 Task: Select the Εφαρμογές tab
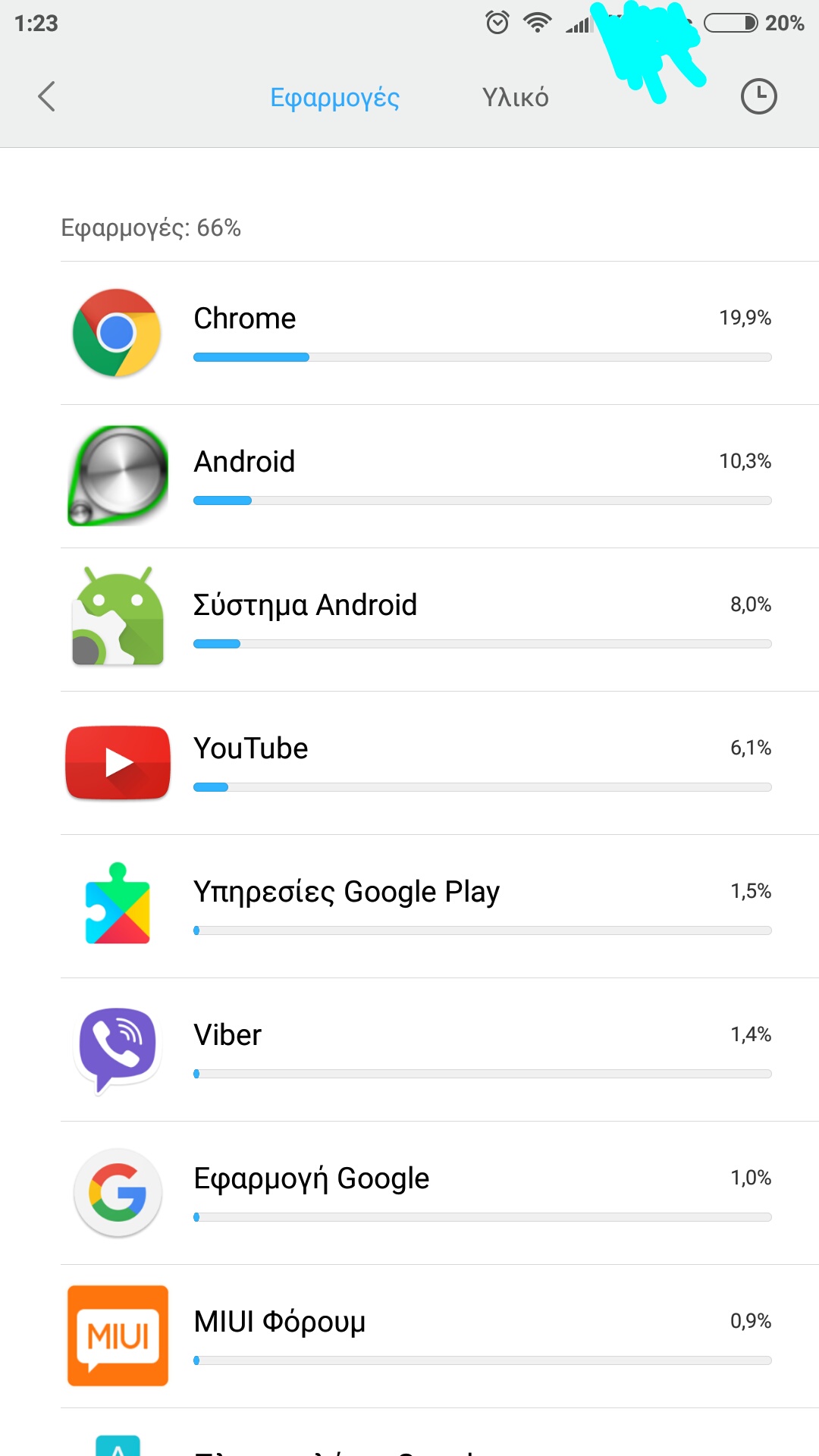pos(334,98)
